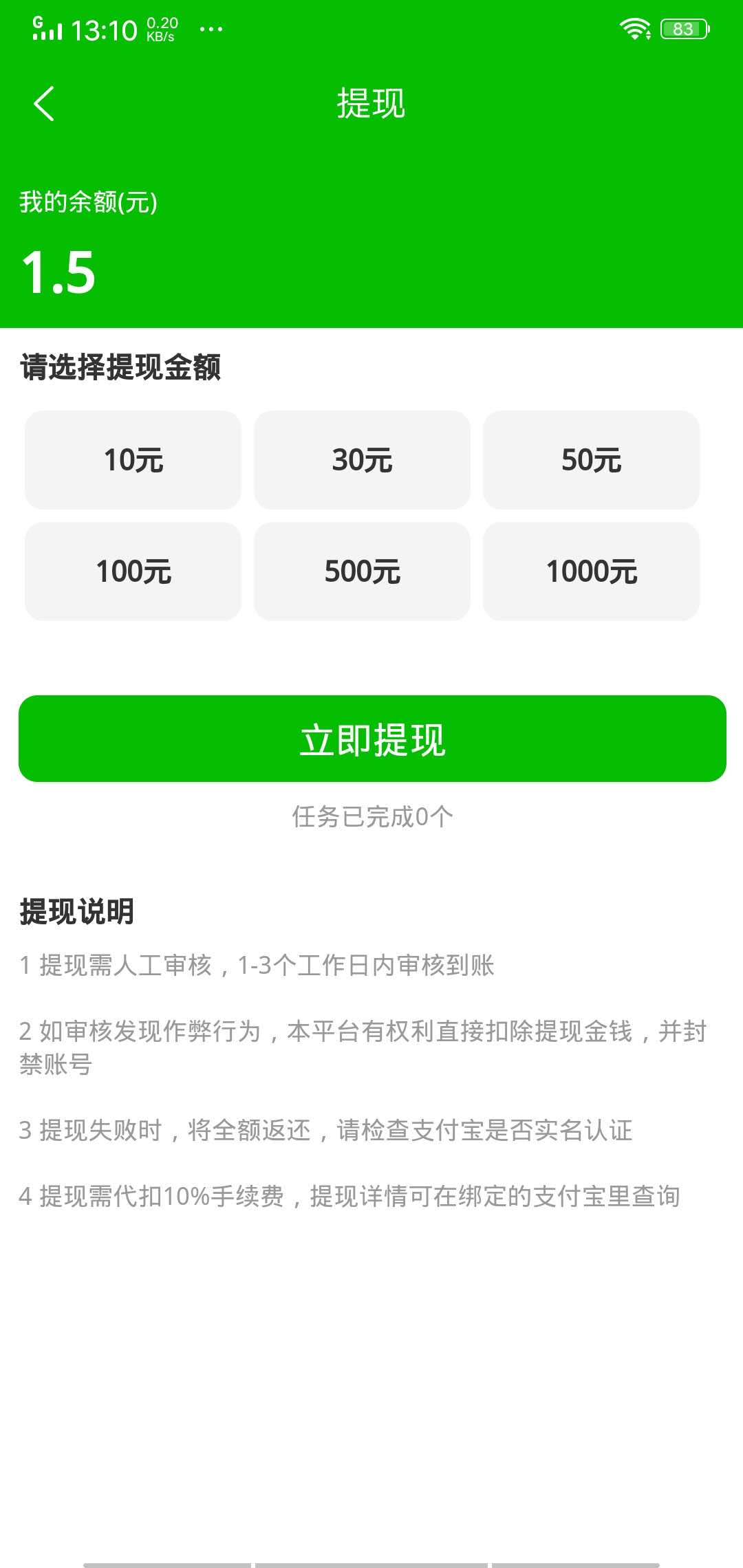Tap the clock showing 13:10
The height and width of the screenshot is (1568, 743).
tap(107, 29)
